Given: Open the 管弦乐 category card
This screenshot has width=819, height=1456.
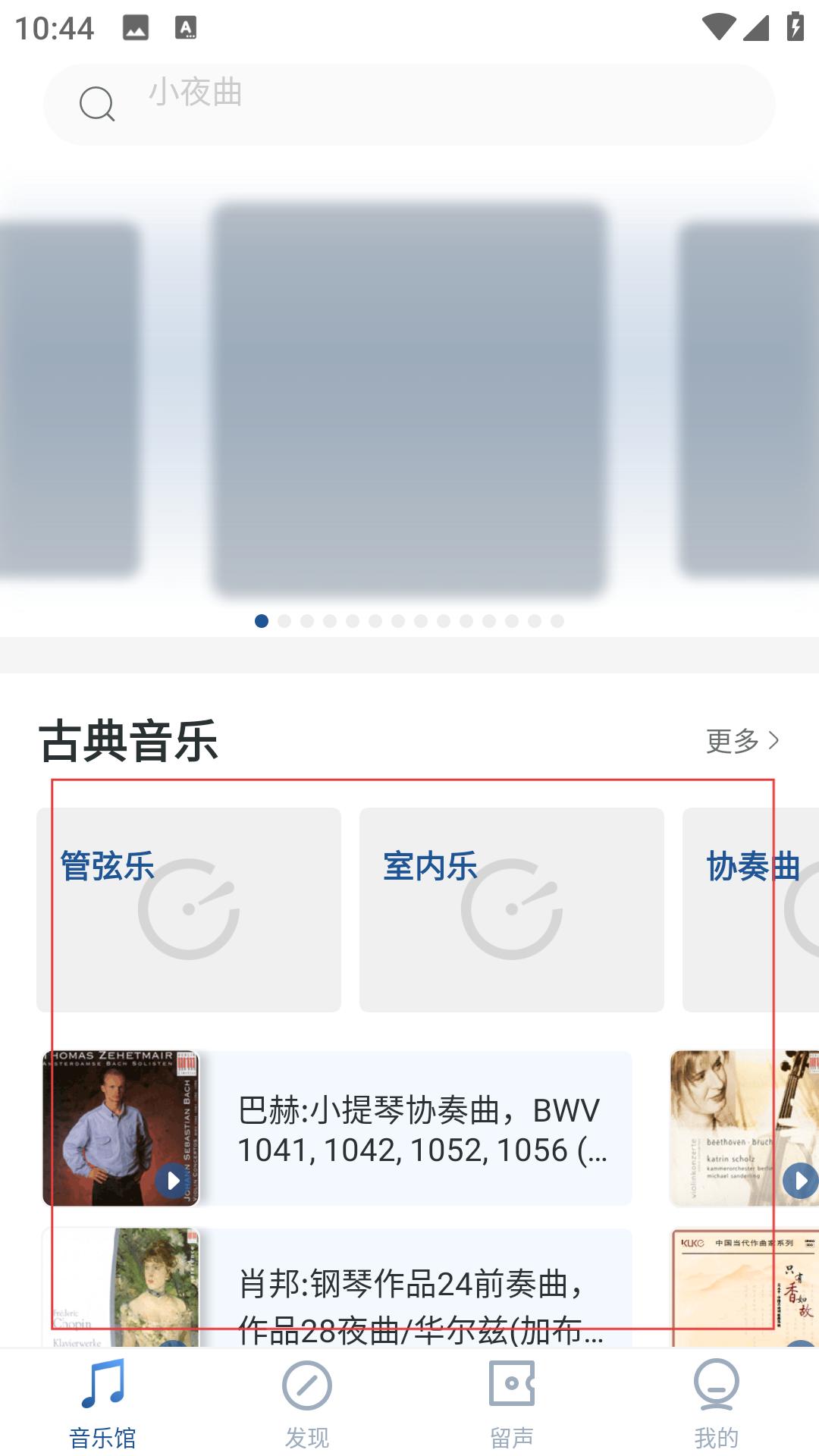Looking at the screenshot, I should coord(189,910).
